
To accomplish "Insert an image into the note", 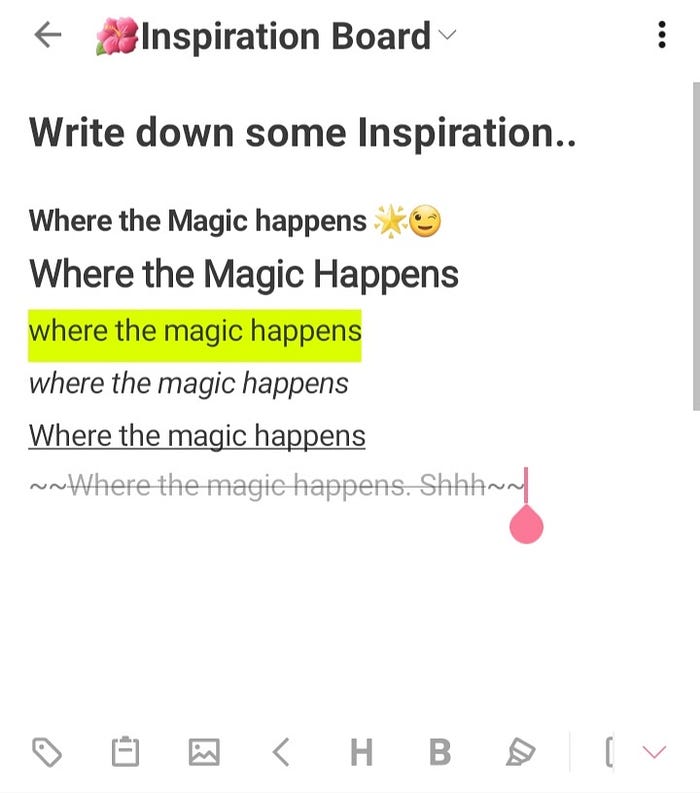I will click(x=204, y=752).
